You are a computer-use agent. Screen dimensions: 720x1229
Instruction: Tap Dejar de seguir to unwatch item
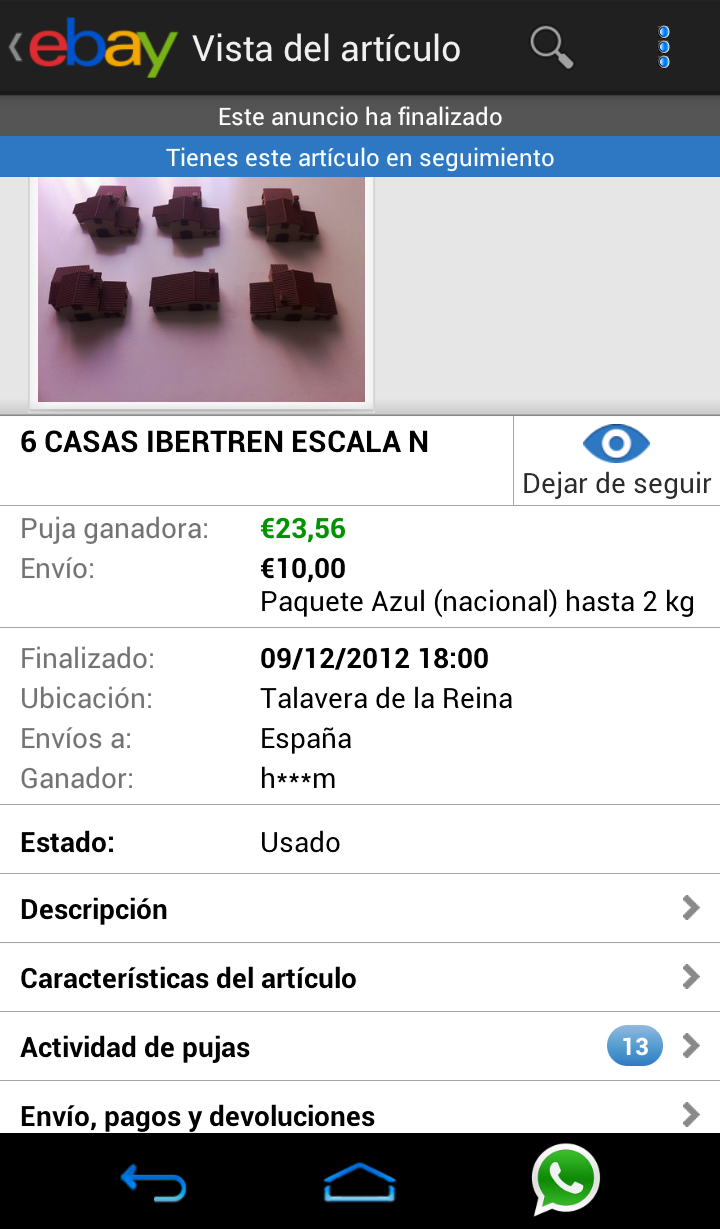617,461
